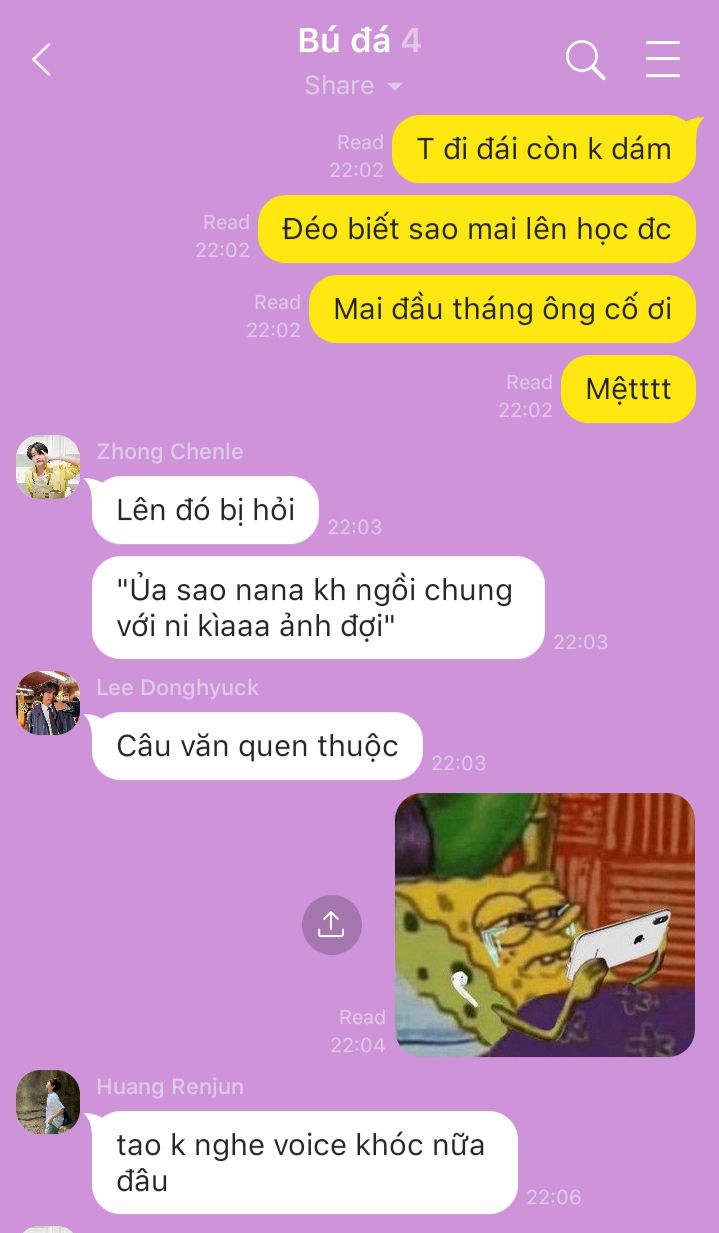Tap Huang Renjun's profile photo
Image resolution: width=719 pixels, height=1233 pixels.
click(48, 1102)
